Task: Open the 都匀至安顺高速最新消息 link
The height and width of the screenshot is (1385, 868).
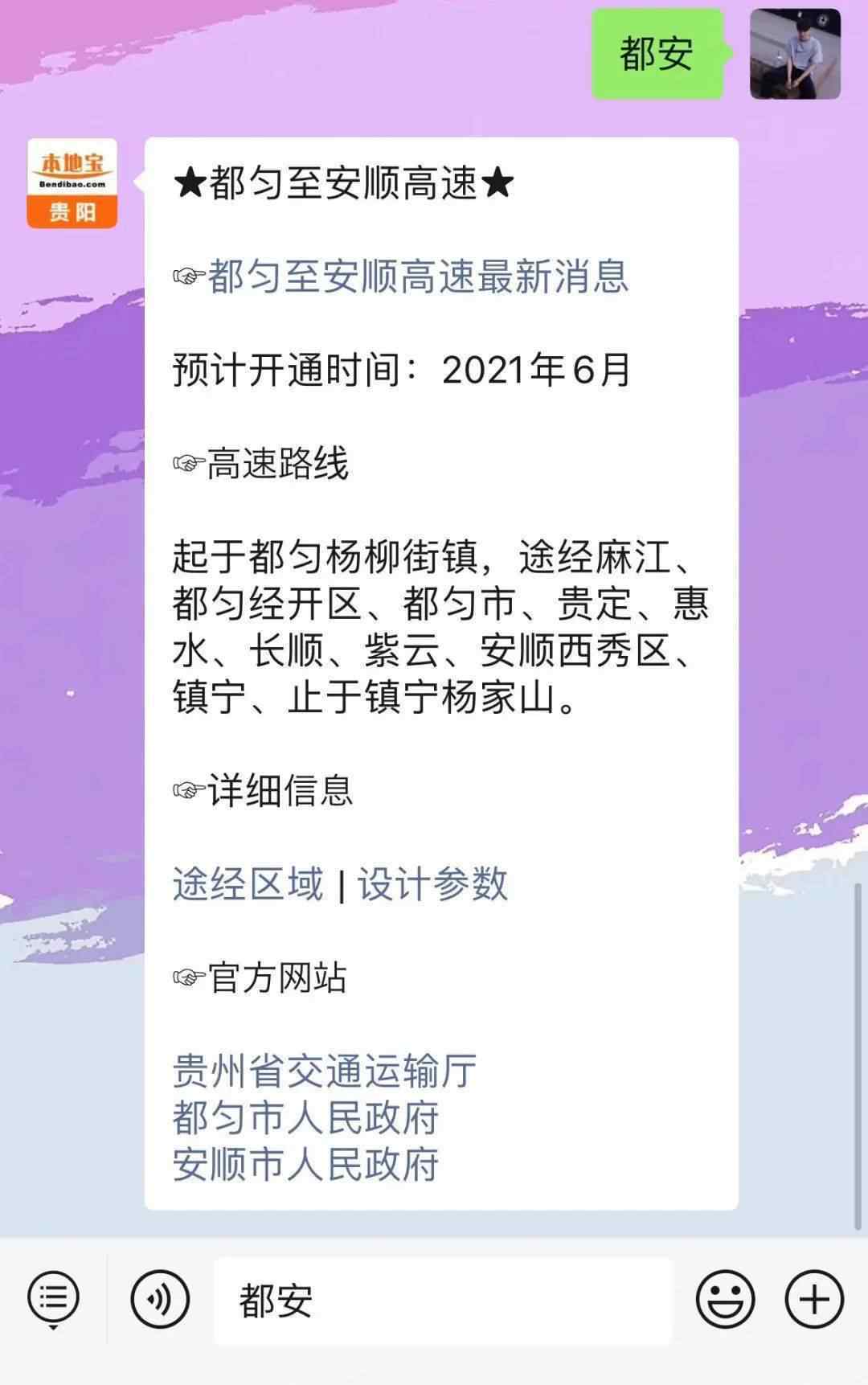Action: click(x=418, y=277)
